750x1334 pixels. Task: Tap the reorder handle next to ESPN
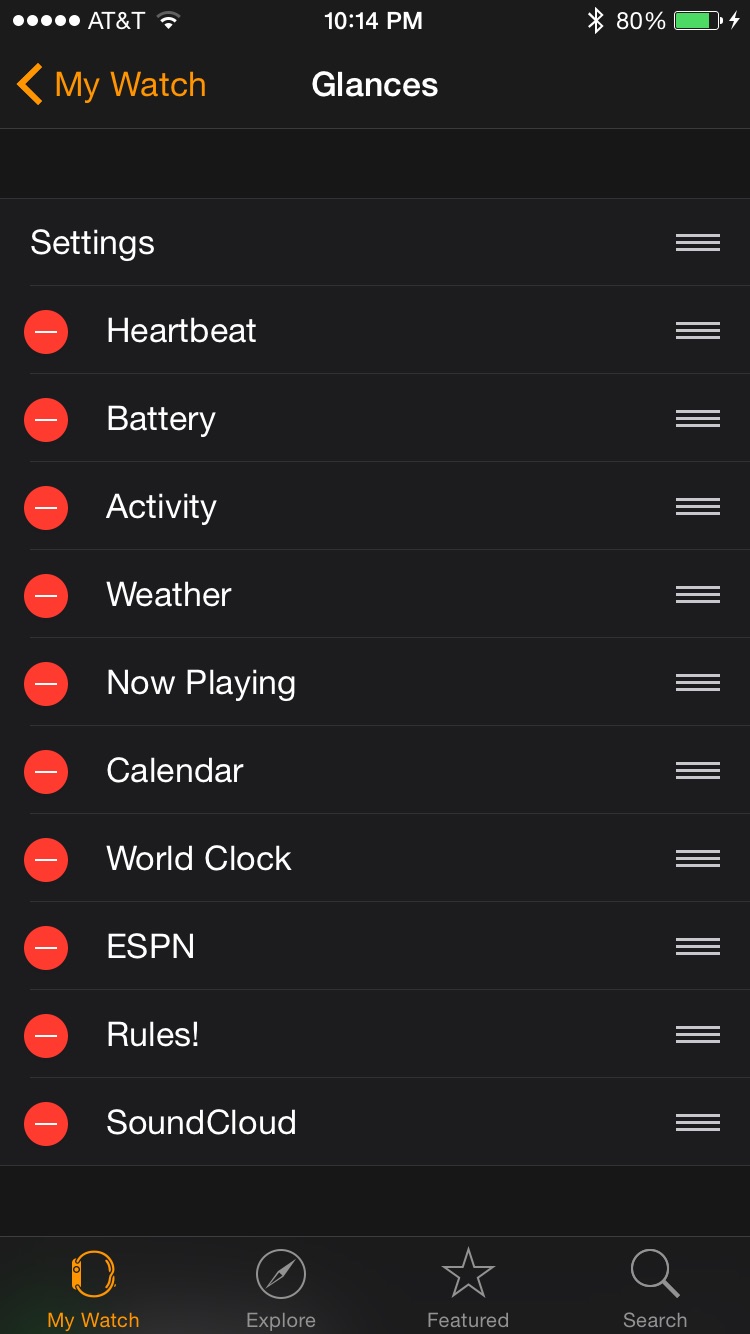click(698, 947)
